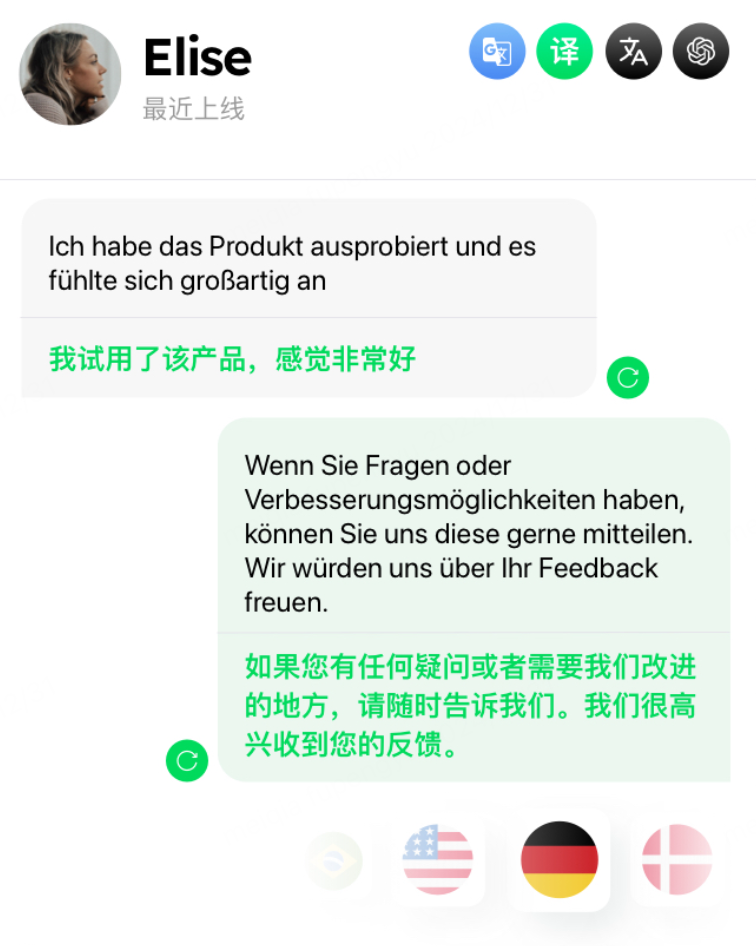Retranslate Elise's message about the product
Image resolution: width=756 pixels, height=946 pixels.
[628, 377]
